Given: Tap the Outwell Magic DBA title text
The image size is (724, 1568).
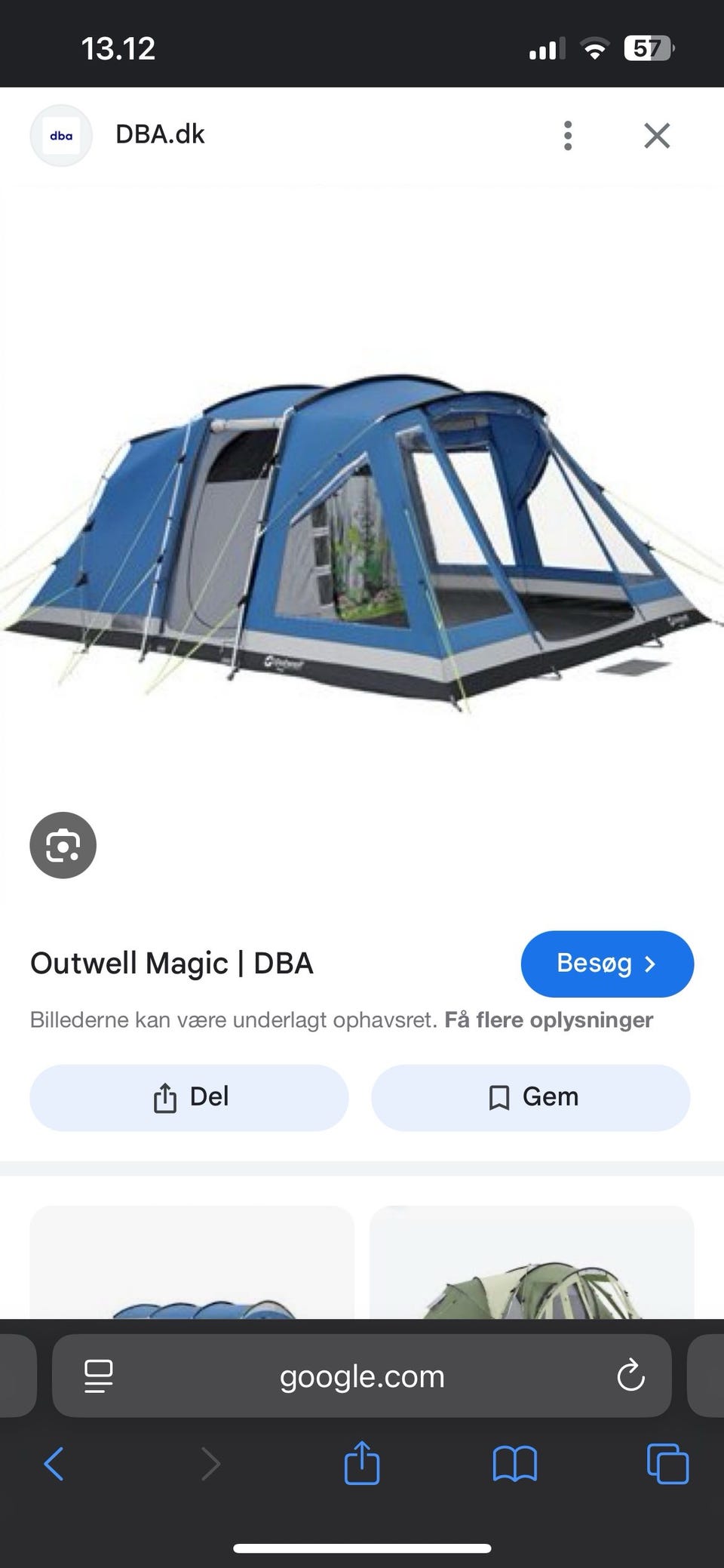Looking at the screenshot, I should tap(172, 964).
